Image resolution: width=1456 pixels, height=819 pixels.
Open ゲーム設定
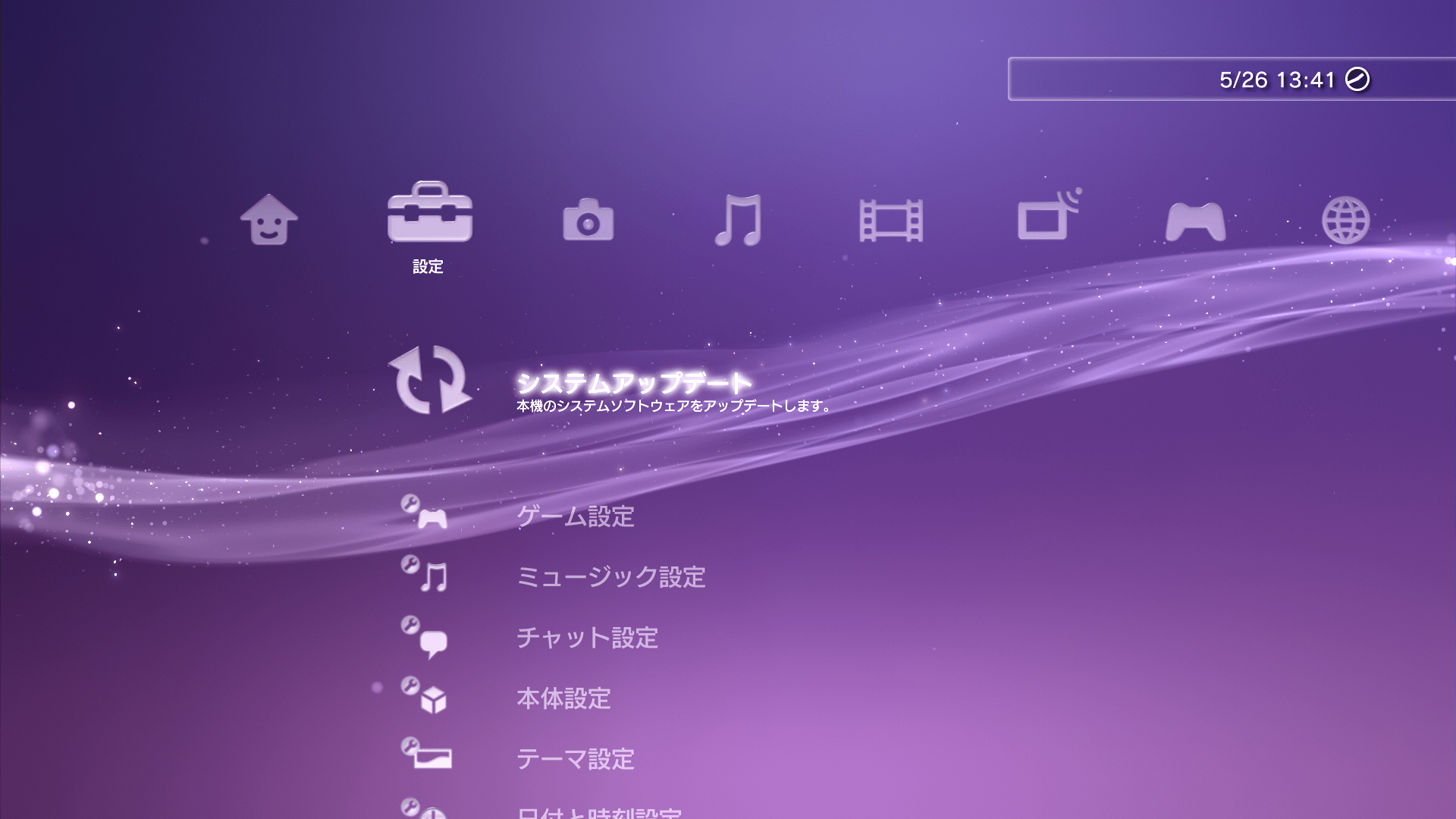[x=576, y=516]
